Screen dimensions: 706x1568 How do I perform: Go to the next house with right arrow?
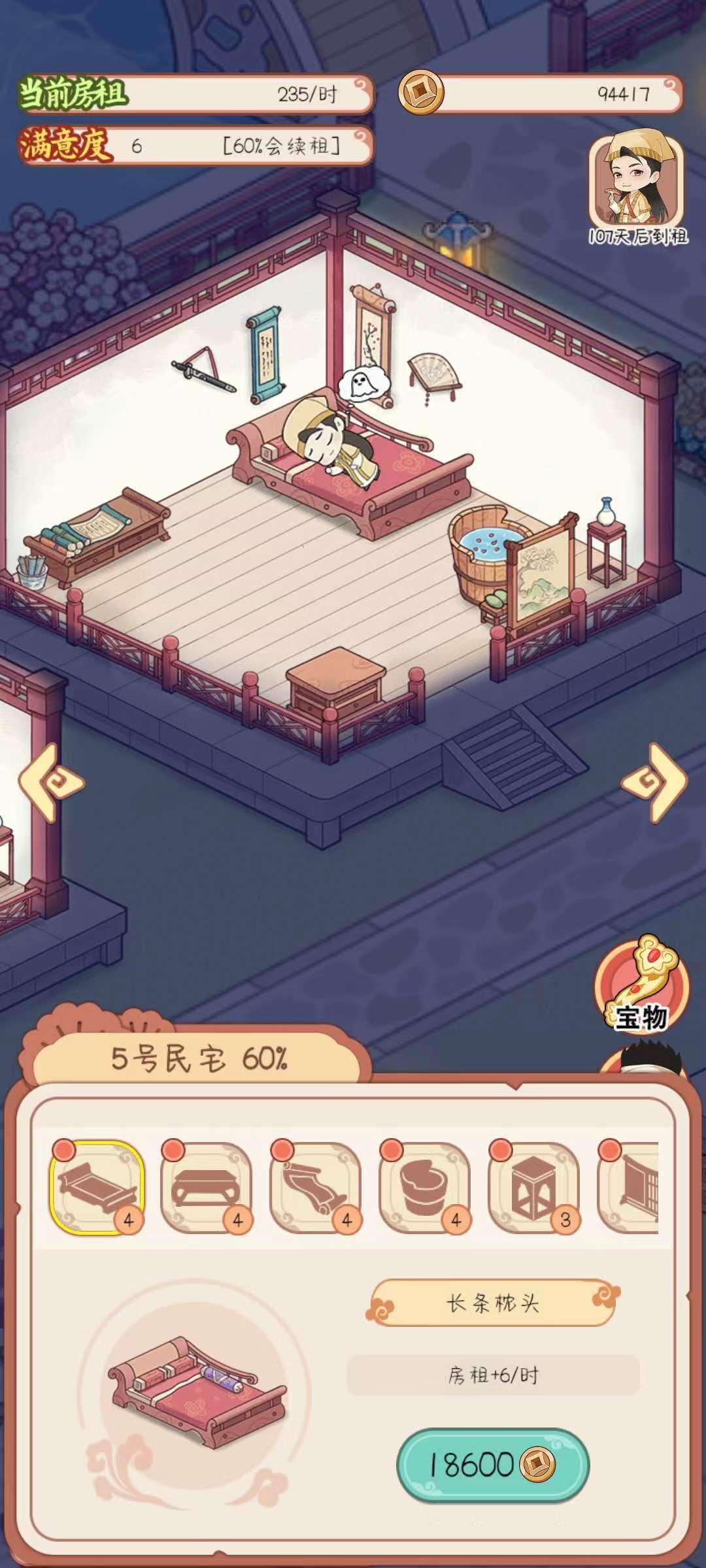[654, 782]
